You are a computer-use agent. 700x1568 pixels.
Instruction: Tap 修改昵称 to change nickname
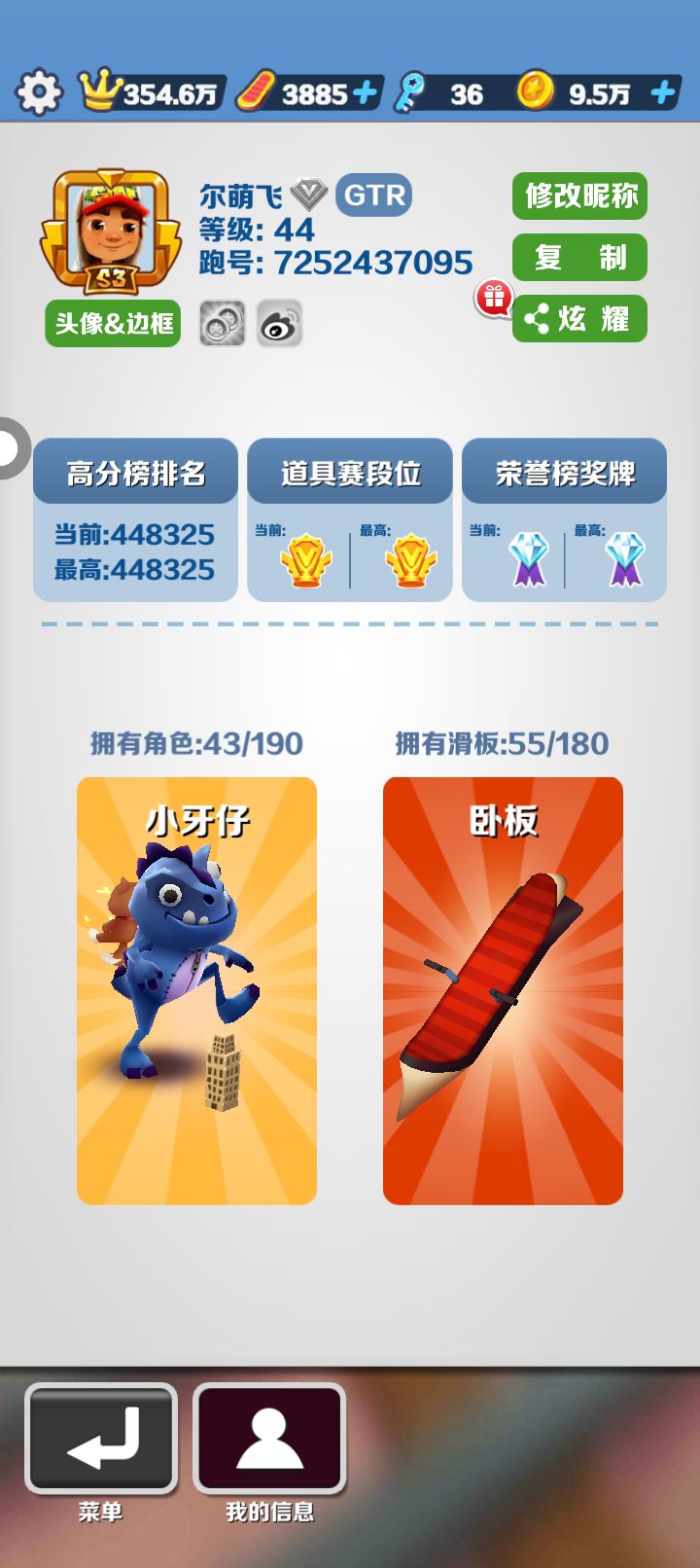(x=579, y=196)
